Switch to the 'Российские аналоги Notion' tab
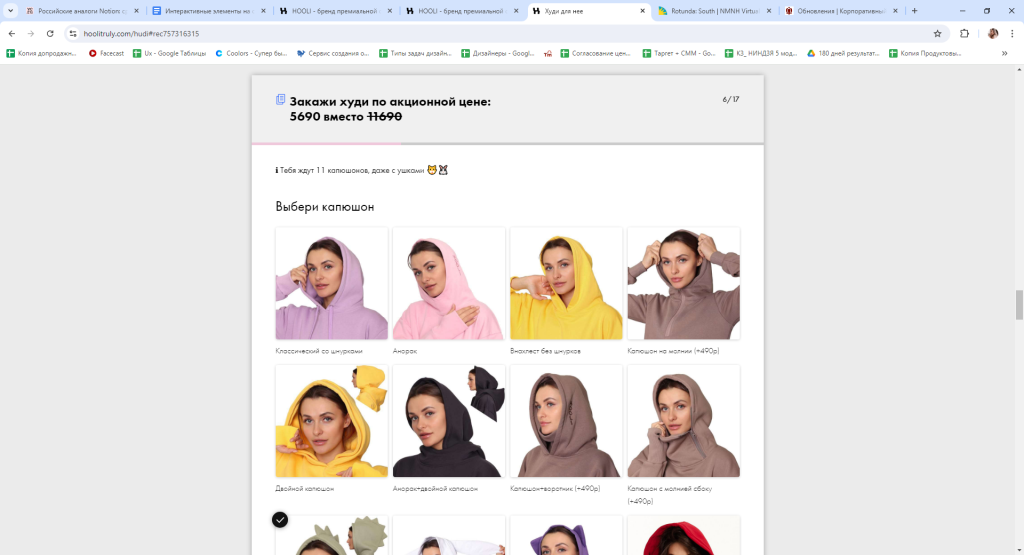 80,11
